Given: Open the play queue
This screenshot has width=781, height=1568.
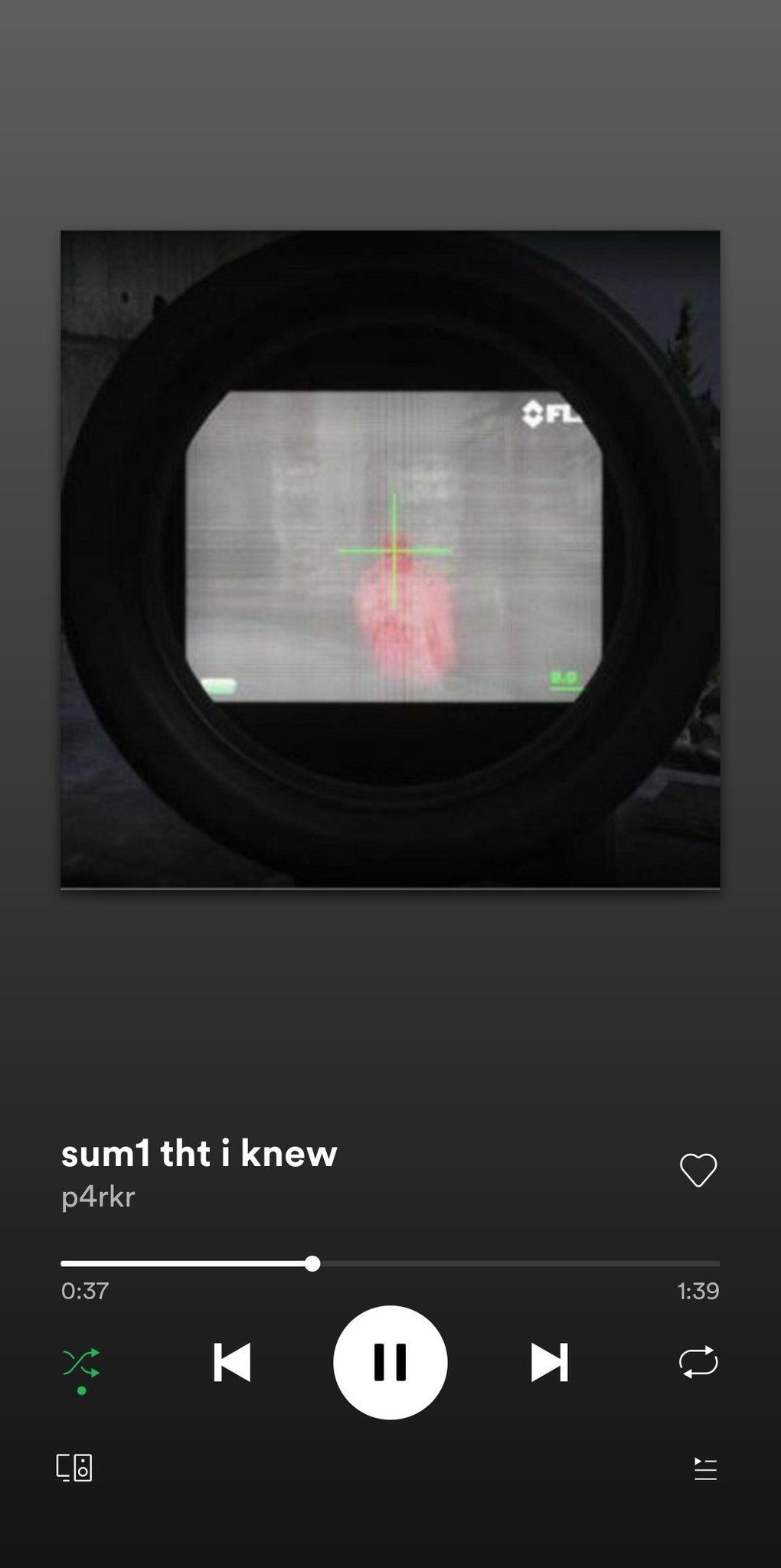Looking at the screenshot, I should [704, 1468].
